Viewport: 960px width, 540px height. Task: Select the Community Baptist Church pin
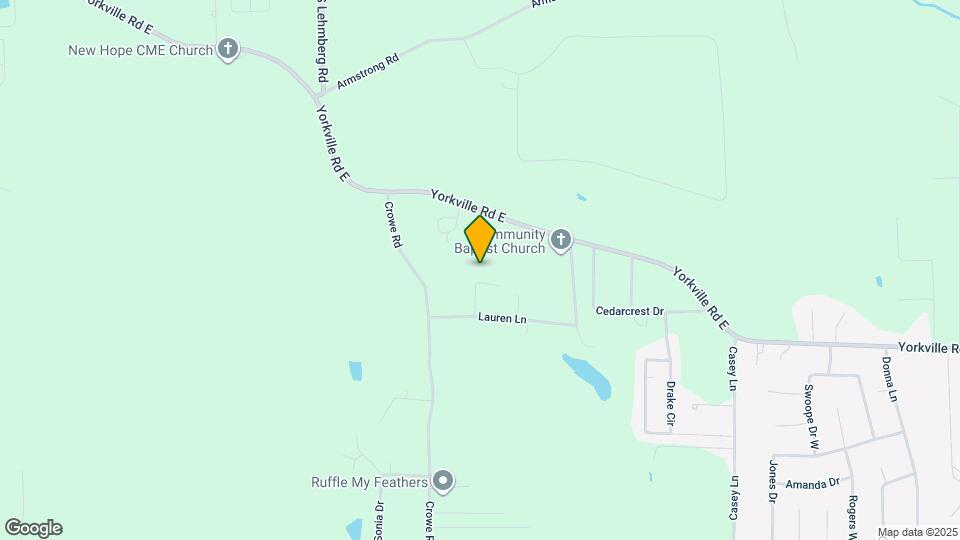tap(561, 241)
